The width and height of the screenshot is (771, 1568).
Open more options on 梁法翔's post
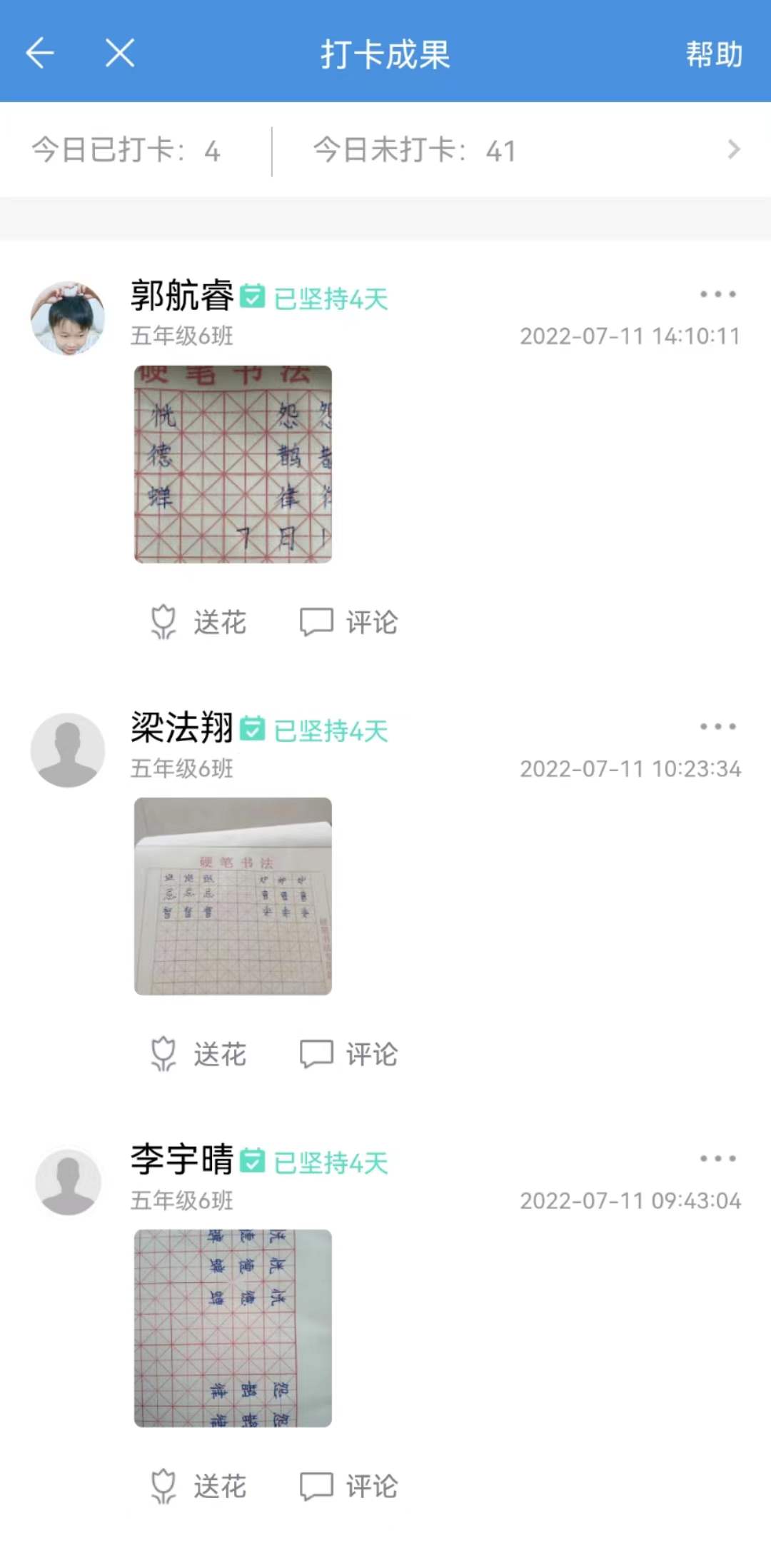click(717, 726)
